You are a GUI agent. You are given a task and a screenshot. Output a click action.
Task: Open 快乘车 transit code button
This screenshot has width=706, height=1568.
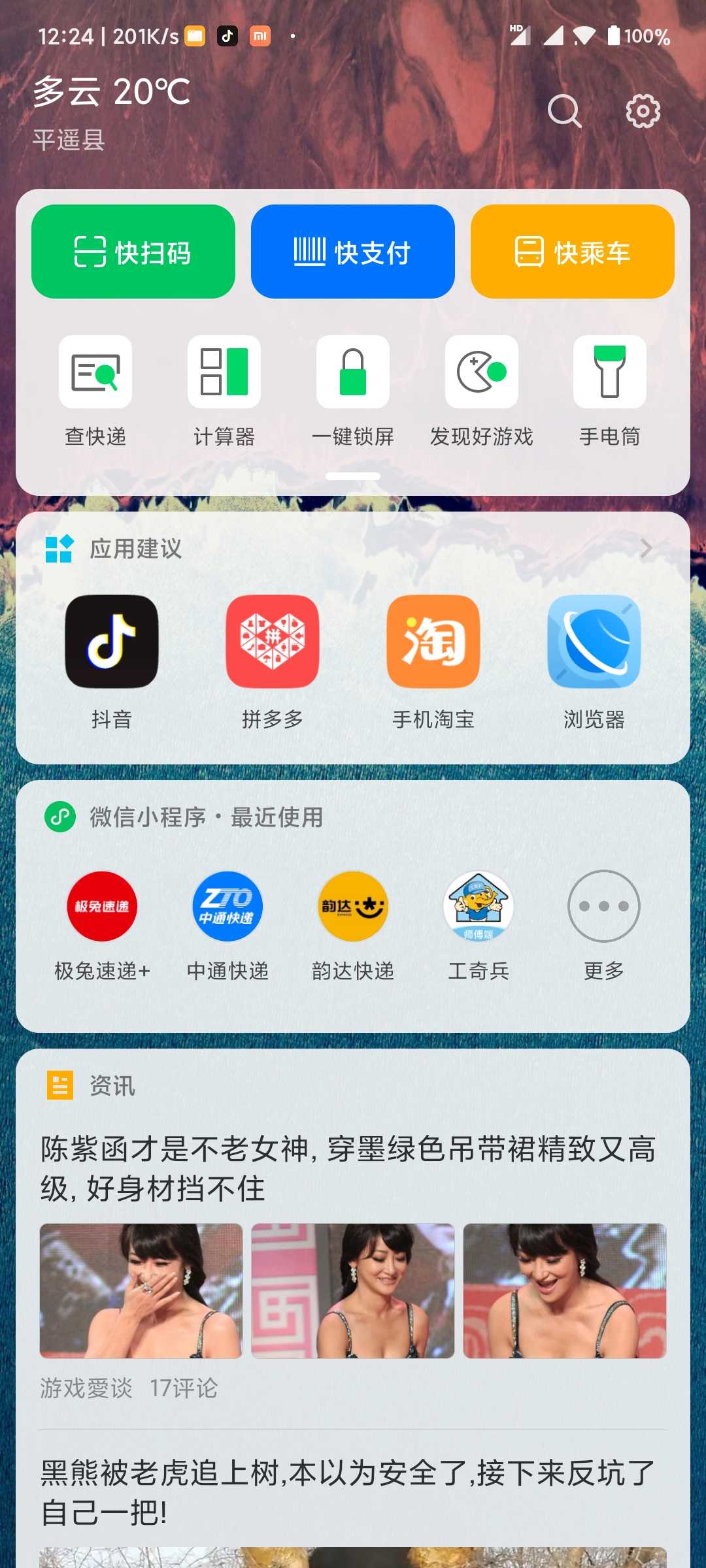573,252
